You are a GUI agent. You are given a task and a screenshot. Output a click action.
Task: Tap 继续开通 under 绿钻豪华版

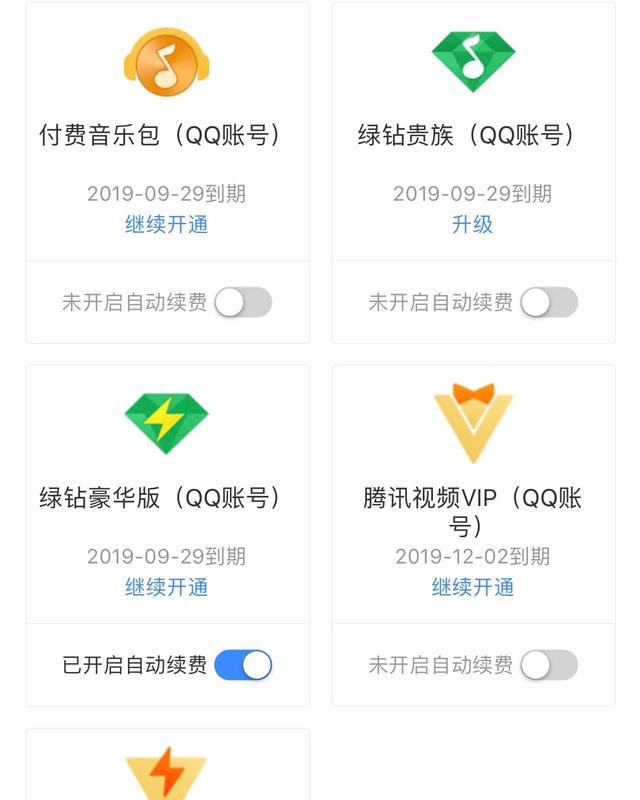[x=166, y=587]
